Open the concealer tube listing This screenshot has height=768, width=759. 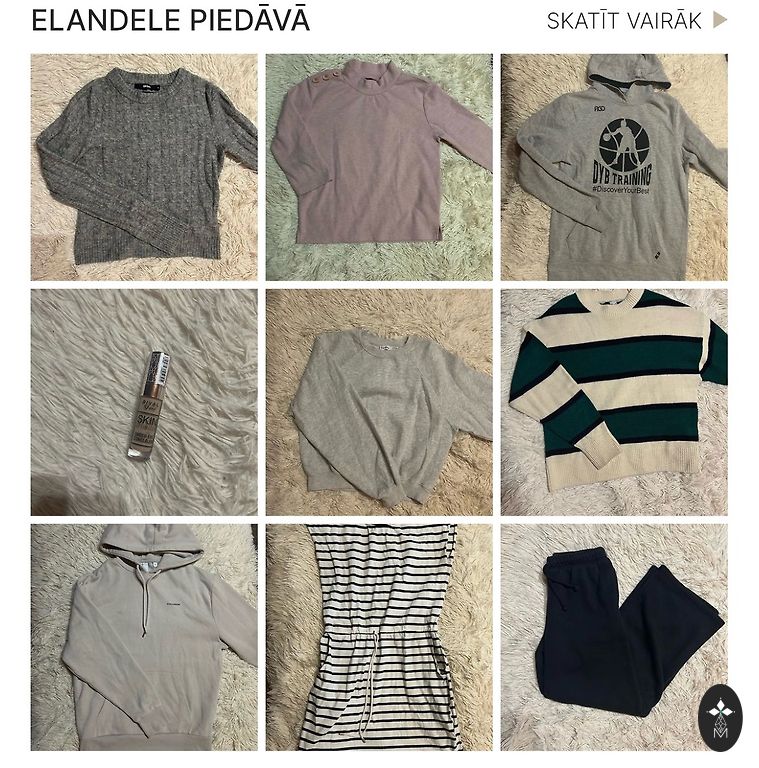(144, 402)
